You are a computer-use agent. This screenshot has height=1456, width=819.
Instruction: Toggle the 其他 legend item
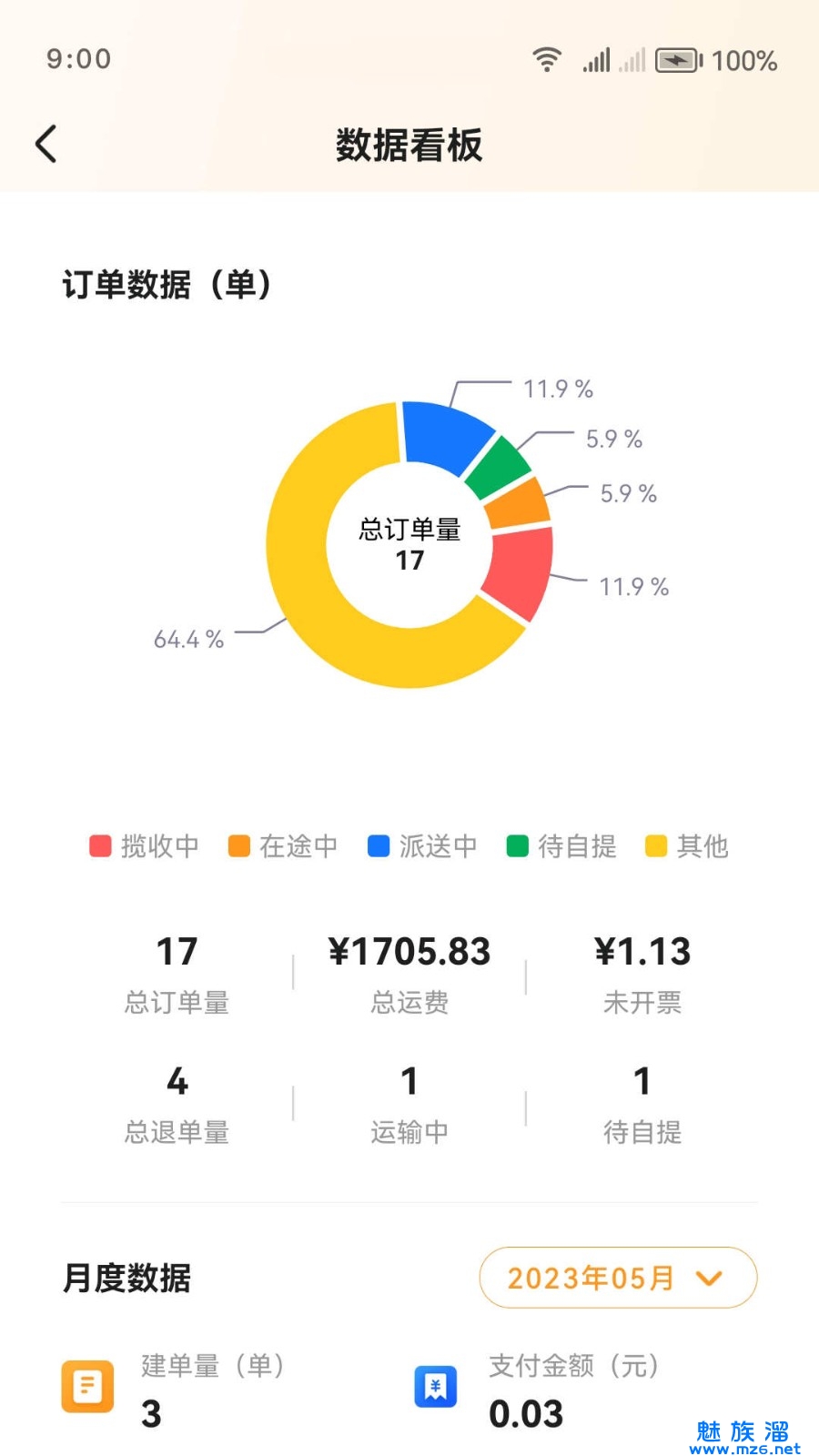[687, 846]
